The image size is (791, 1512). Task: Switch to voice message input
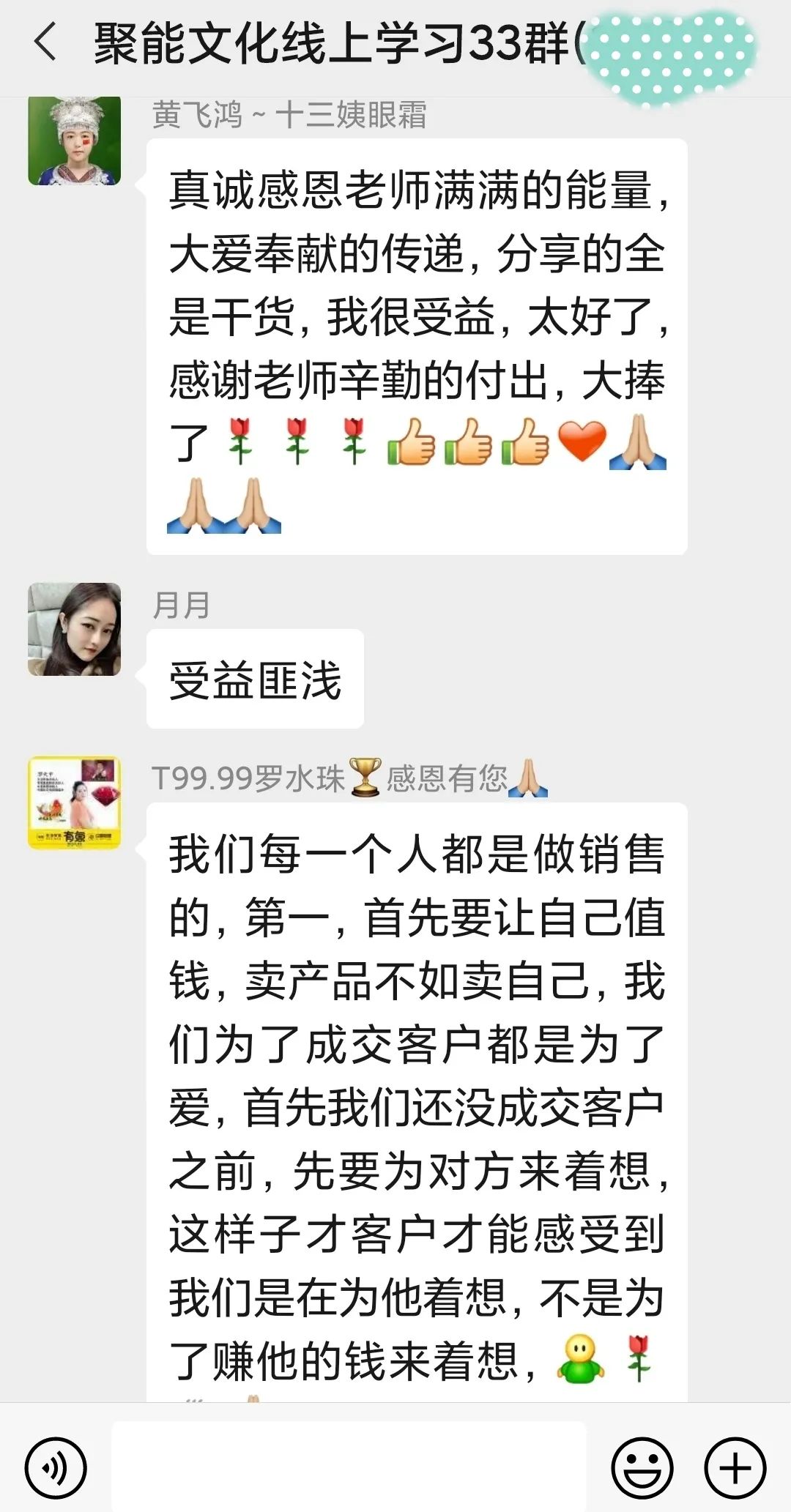56,1467
